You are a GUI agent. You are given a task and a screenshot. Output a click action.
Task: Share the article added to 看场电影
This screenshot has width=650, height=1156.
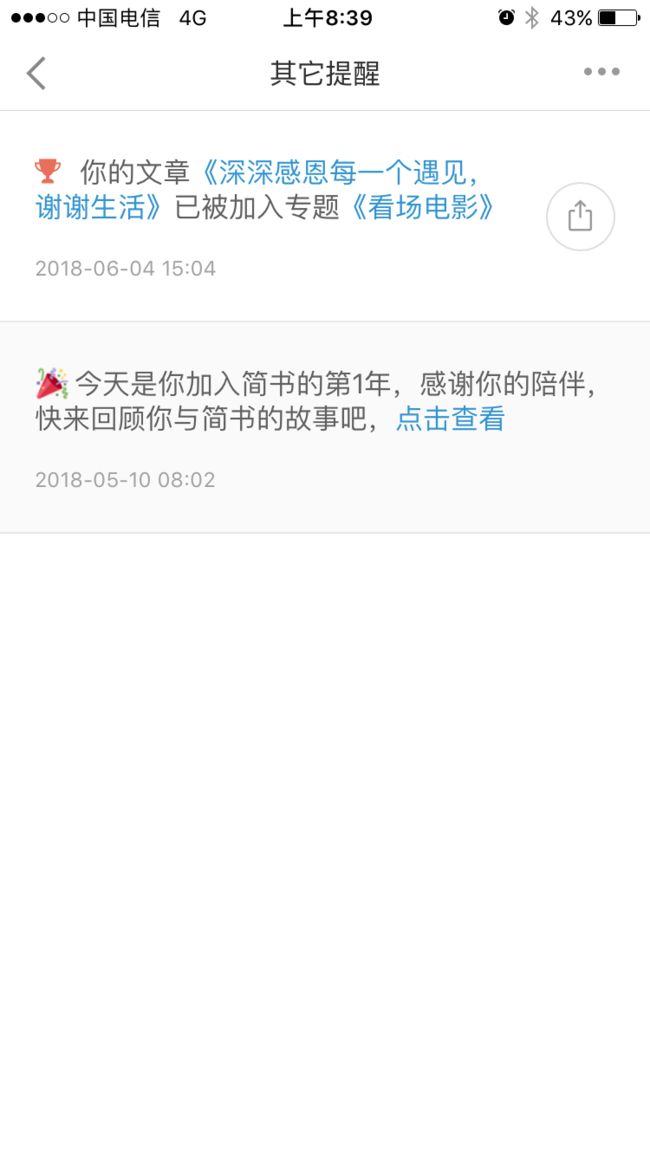(580, 217)
